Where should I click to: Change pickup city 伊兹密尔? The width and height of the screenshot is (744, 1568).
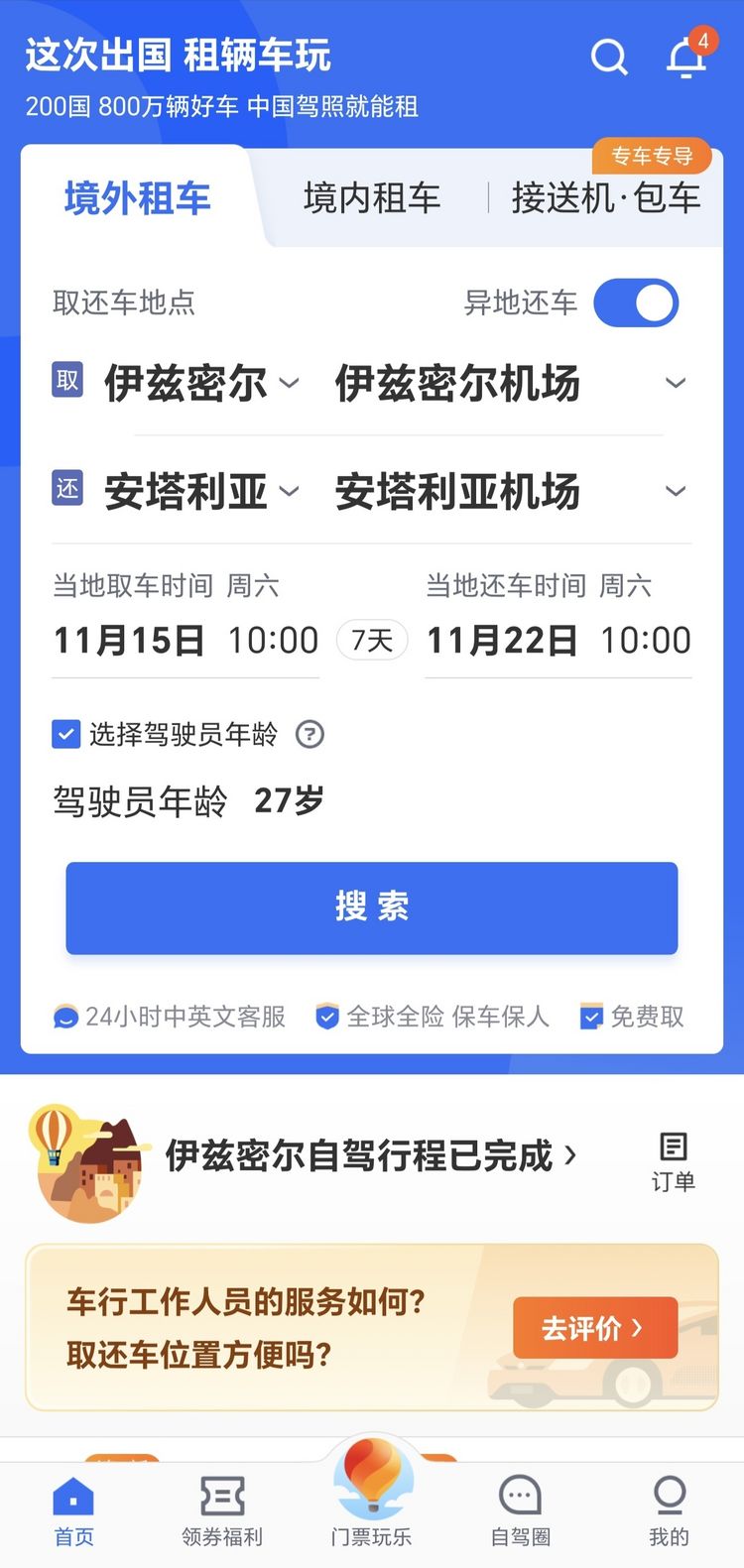[199, 384]
